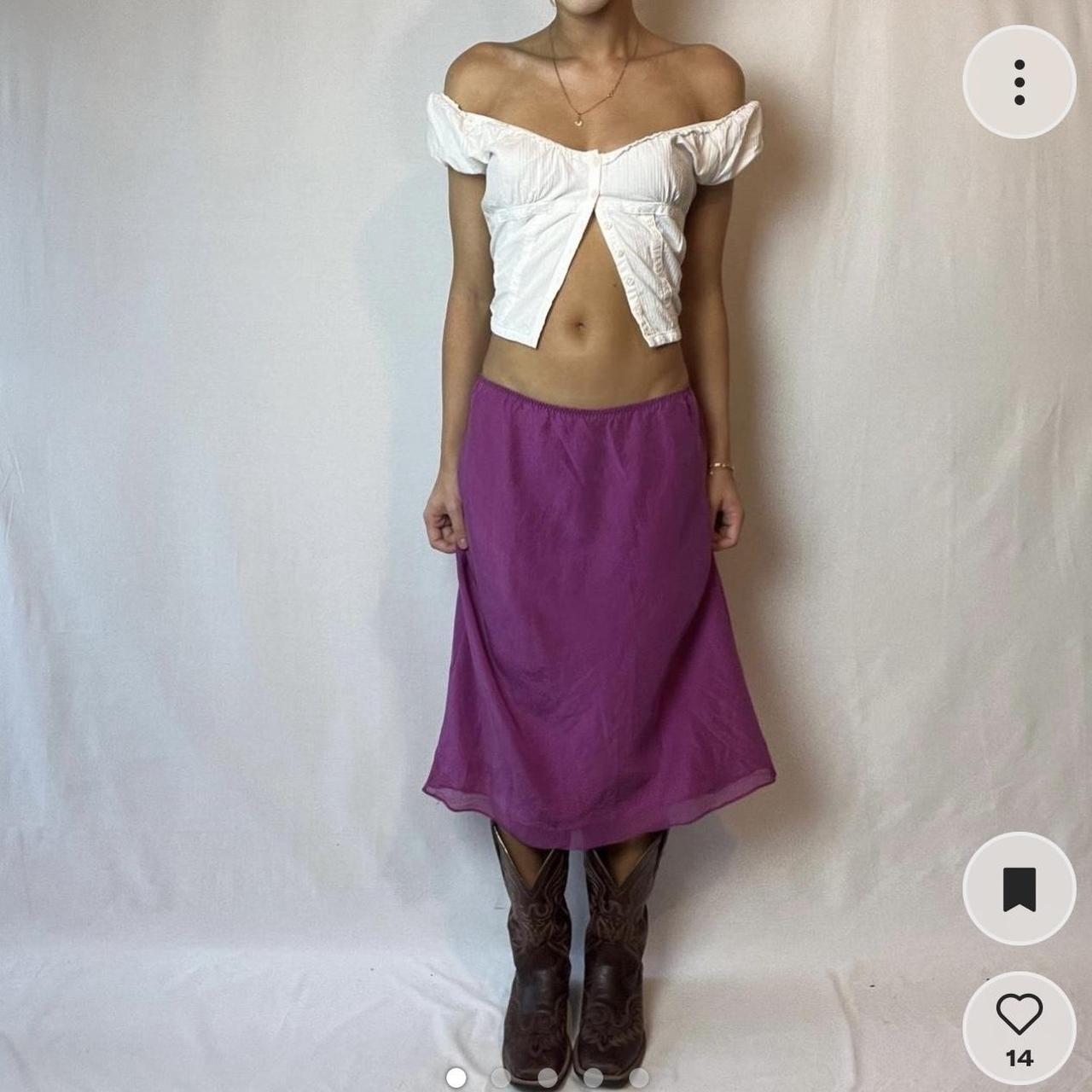Image resolution: width=1092 pixels, height=1092 pixels.
Task: Open the three-dot overflow menu
Action: (x=1019, y=82)
